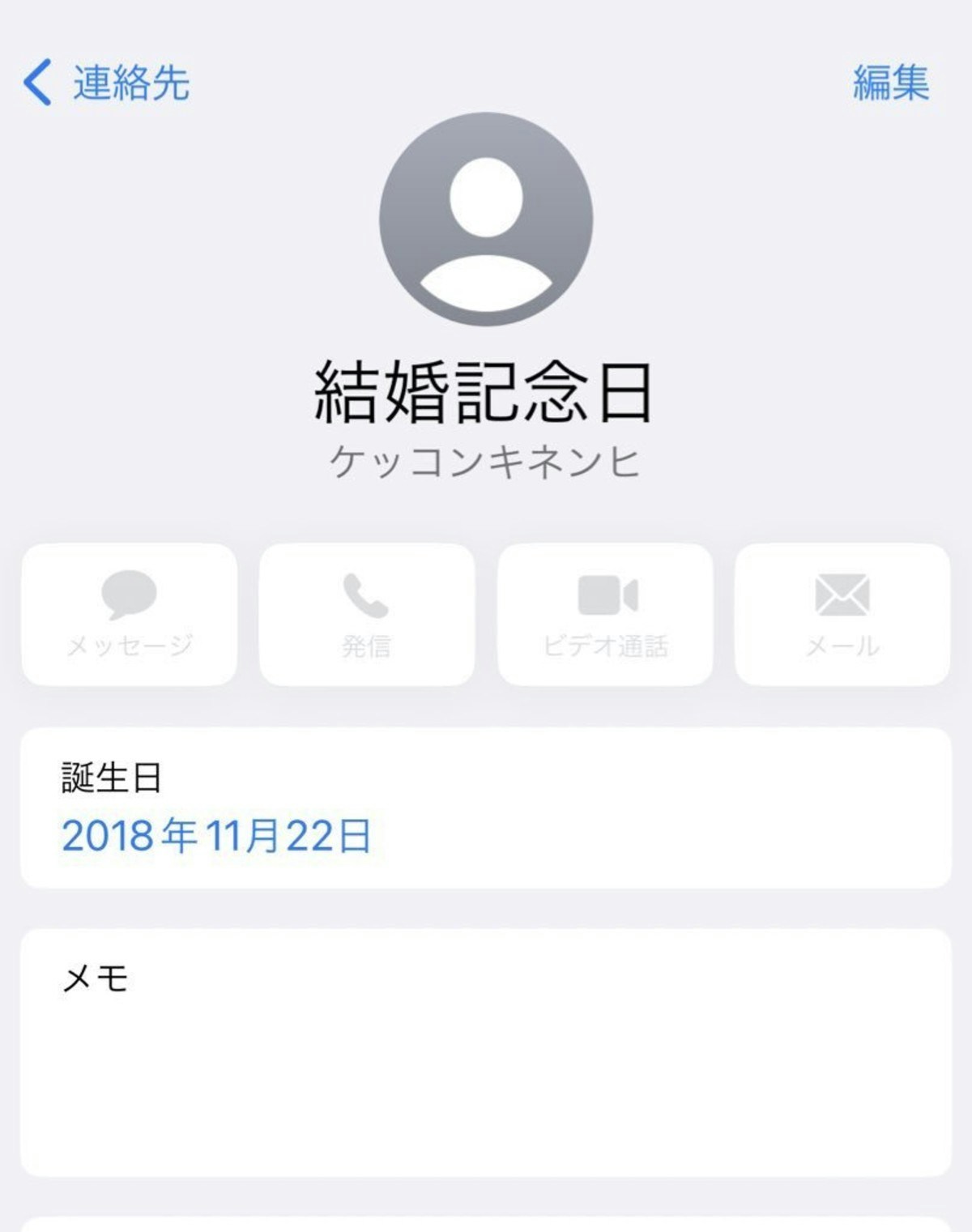This screenshot has height=1232, width=972.
Task: Tap the メモ notes field
Action: pyautogui.click(x=486, y=1053)
